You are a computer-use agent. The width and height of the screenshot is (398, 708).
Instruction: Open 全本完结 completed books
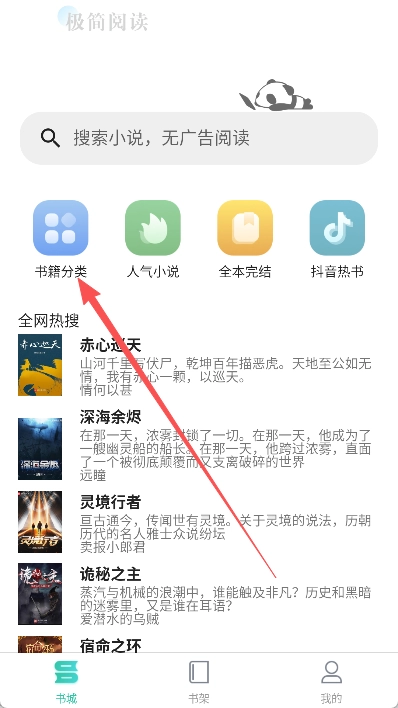click(x=245, y=239)
